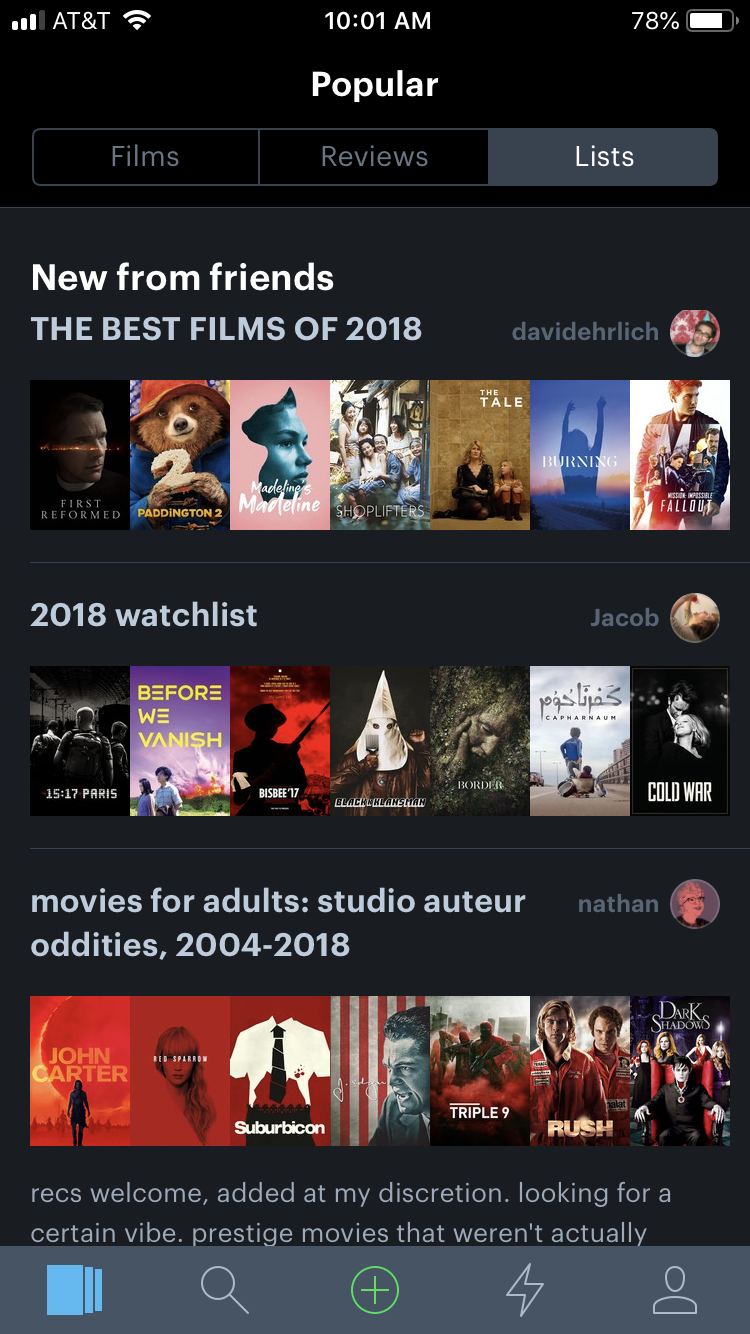View davidehrlich's profile avatar
Viewport: 750px width, 1334px height.
(694, 333)
